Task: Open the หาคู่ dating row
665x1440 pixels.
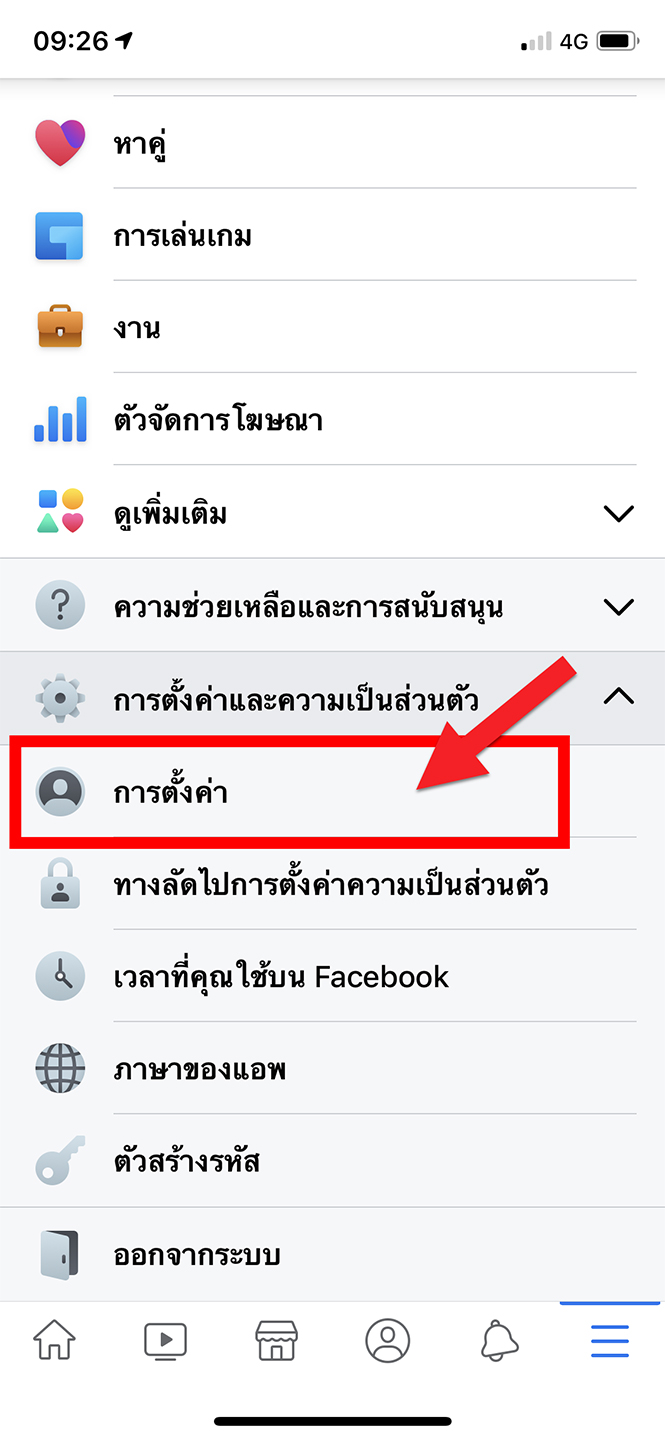Action: tap(332, 143)
